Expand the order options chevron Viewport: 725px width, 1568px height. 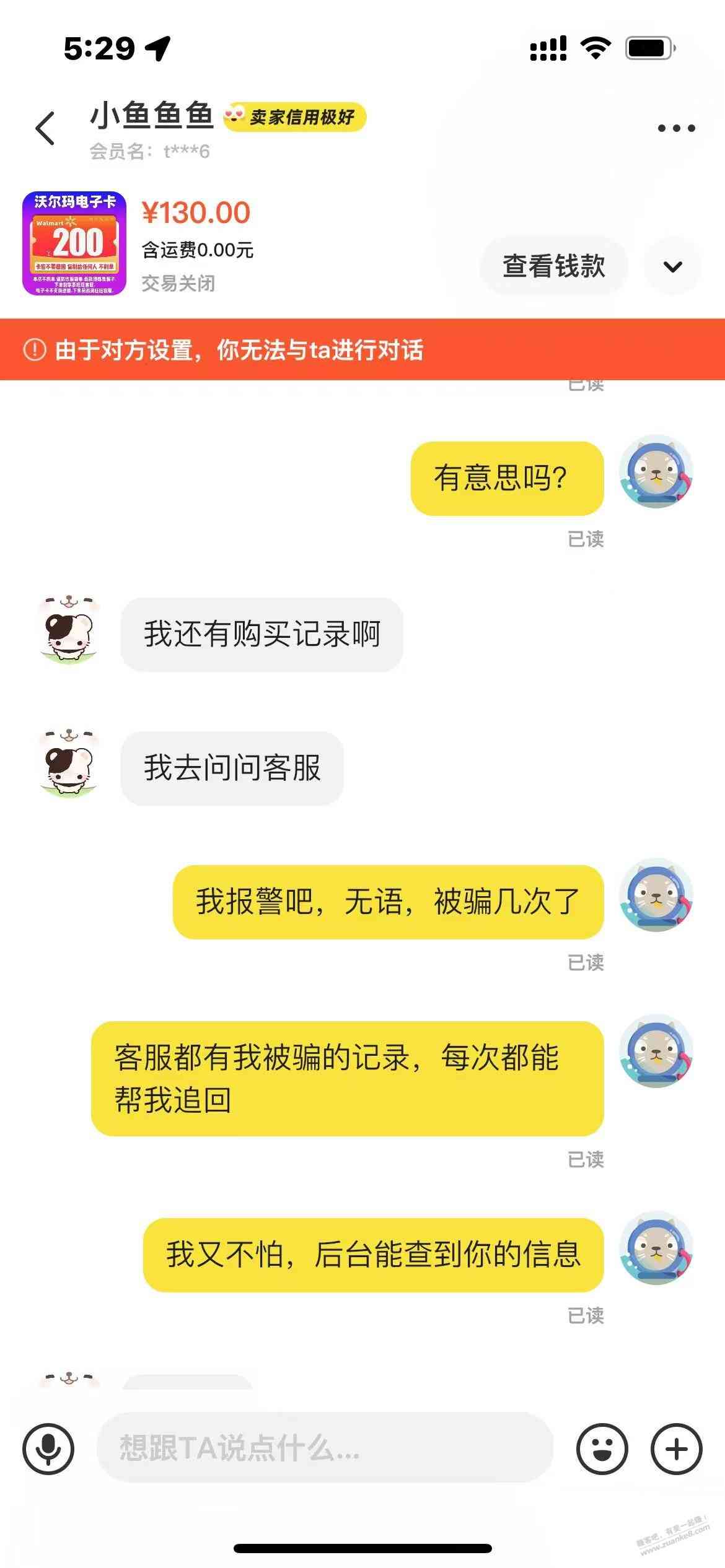[672, 266]
